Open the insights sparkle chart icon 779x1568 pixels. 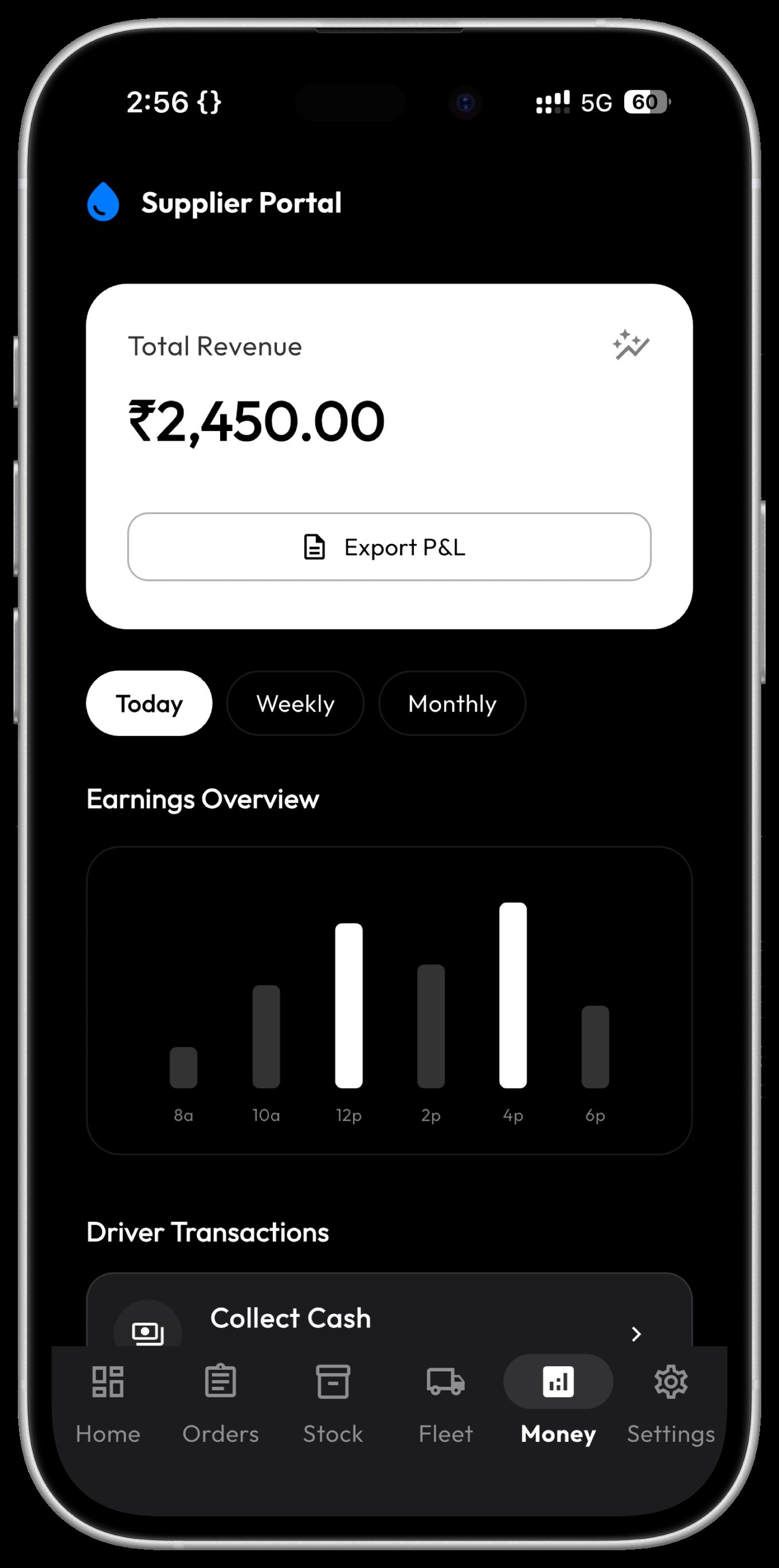tap(631, 345)
